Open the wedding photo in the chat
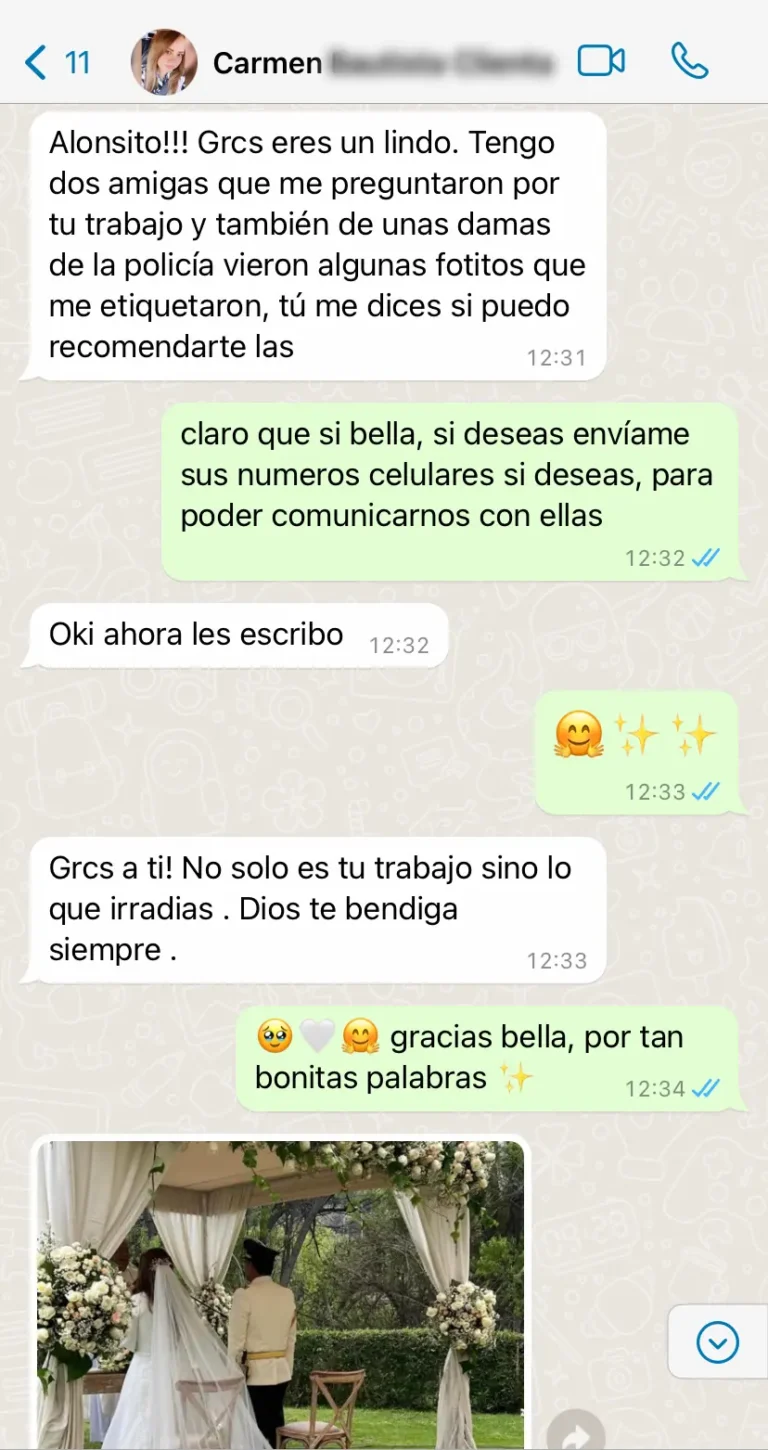768x1450 pixels. [280, 1295]
